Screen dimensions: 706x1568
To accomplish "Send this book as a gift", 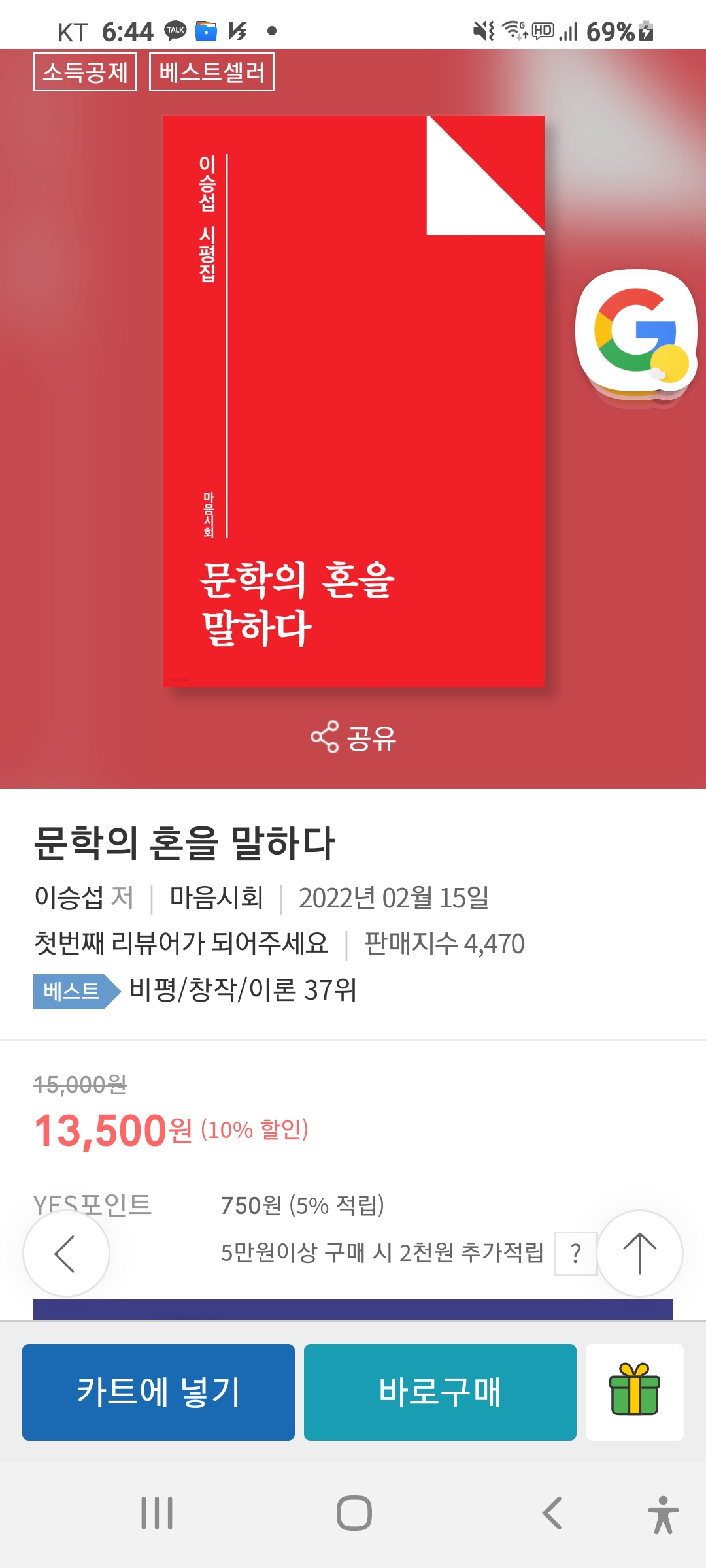I will coord(635,1392).
